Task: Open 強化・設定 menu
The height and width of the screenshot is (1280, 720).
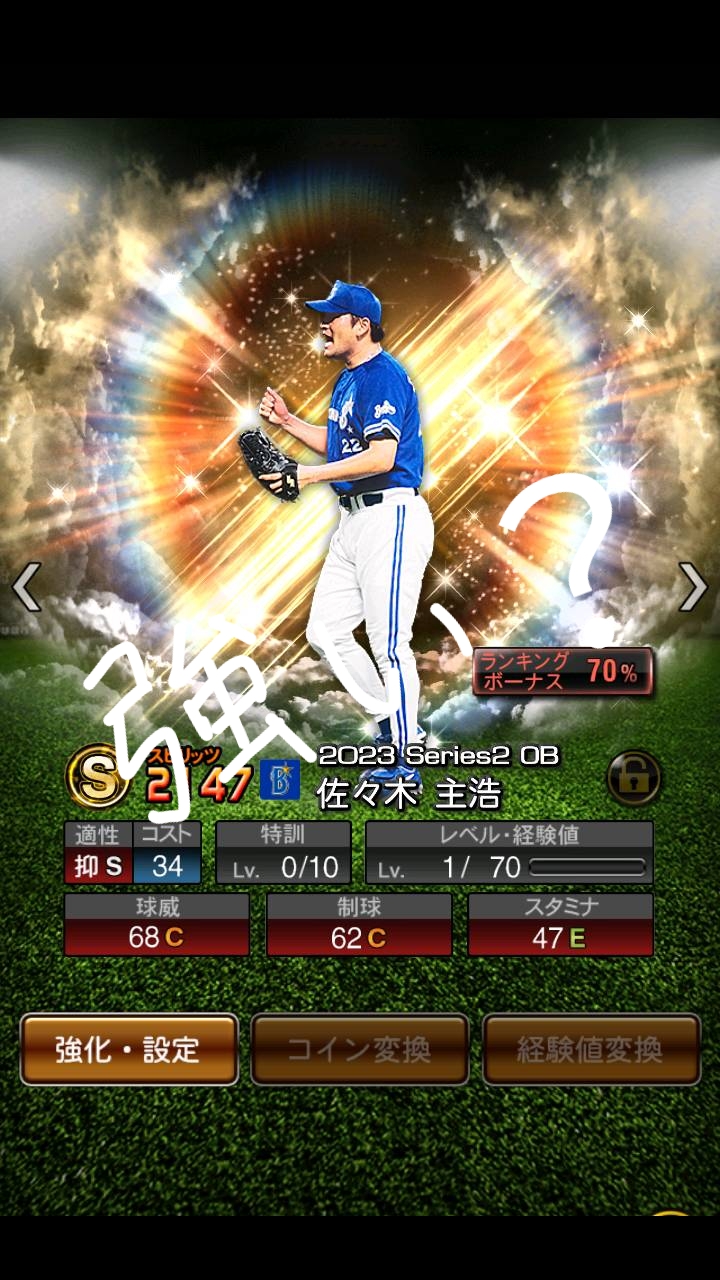Action: [x=129, y=1049]
